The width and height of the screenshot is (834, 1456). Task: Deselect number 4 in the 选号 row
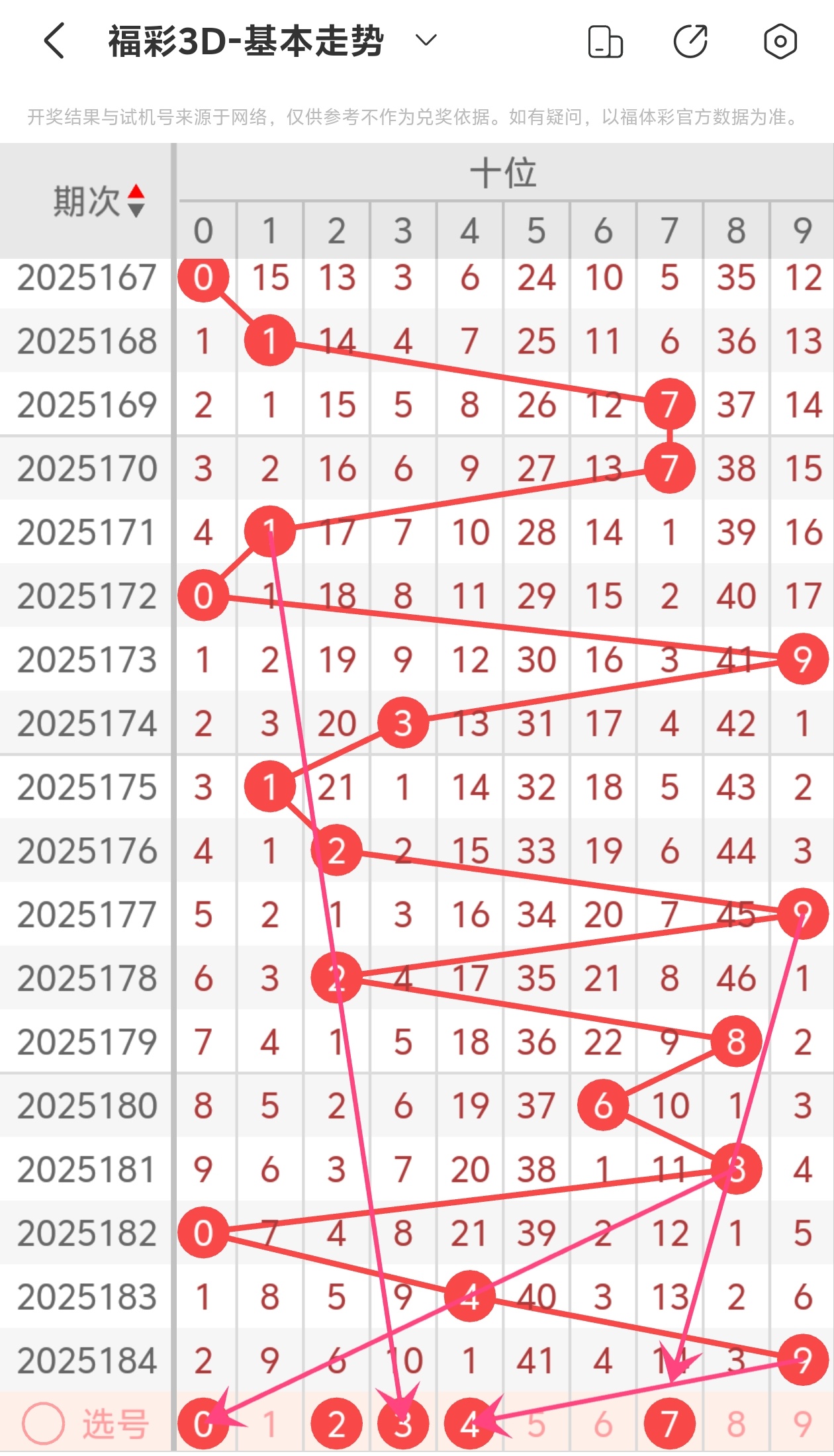point(469,1424)
